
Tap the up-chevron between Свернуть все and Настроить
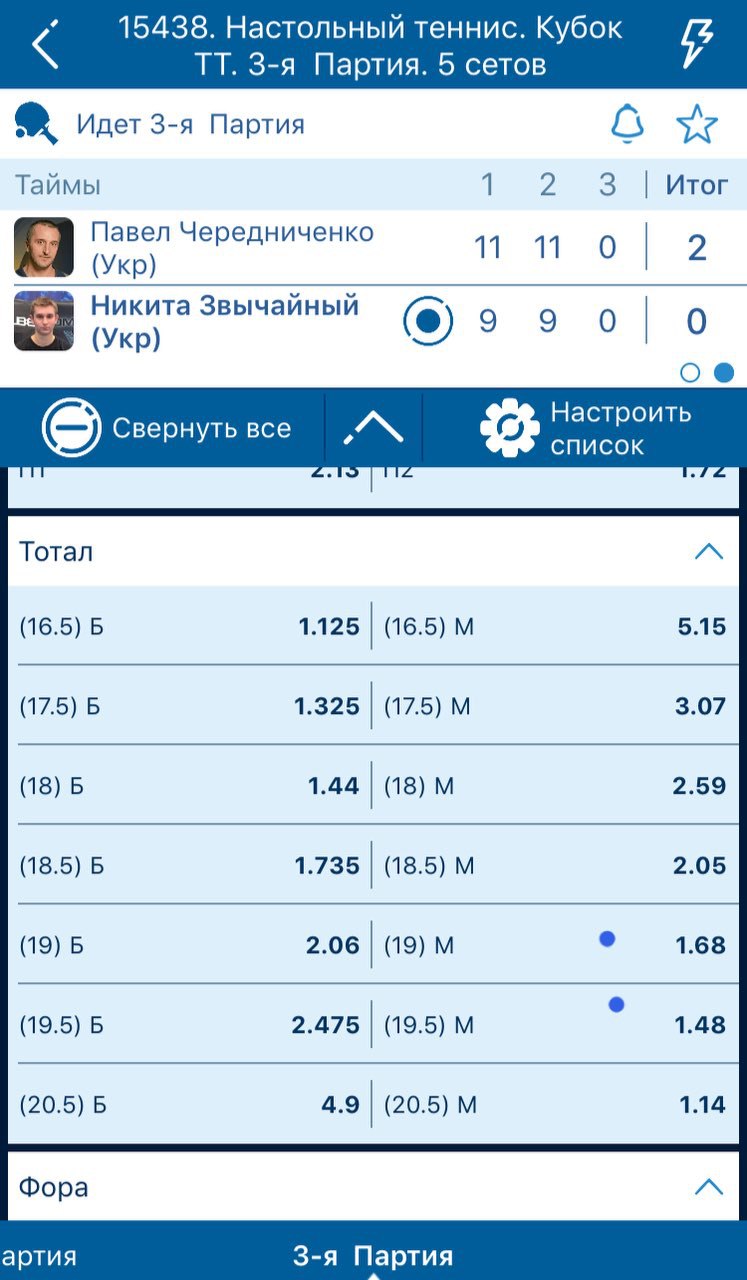point(373,428)
